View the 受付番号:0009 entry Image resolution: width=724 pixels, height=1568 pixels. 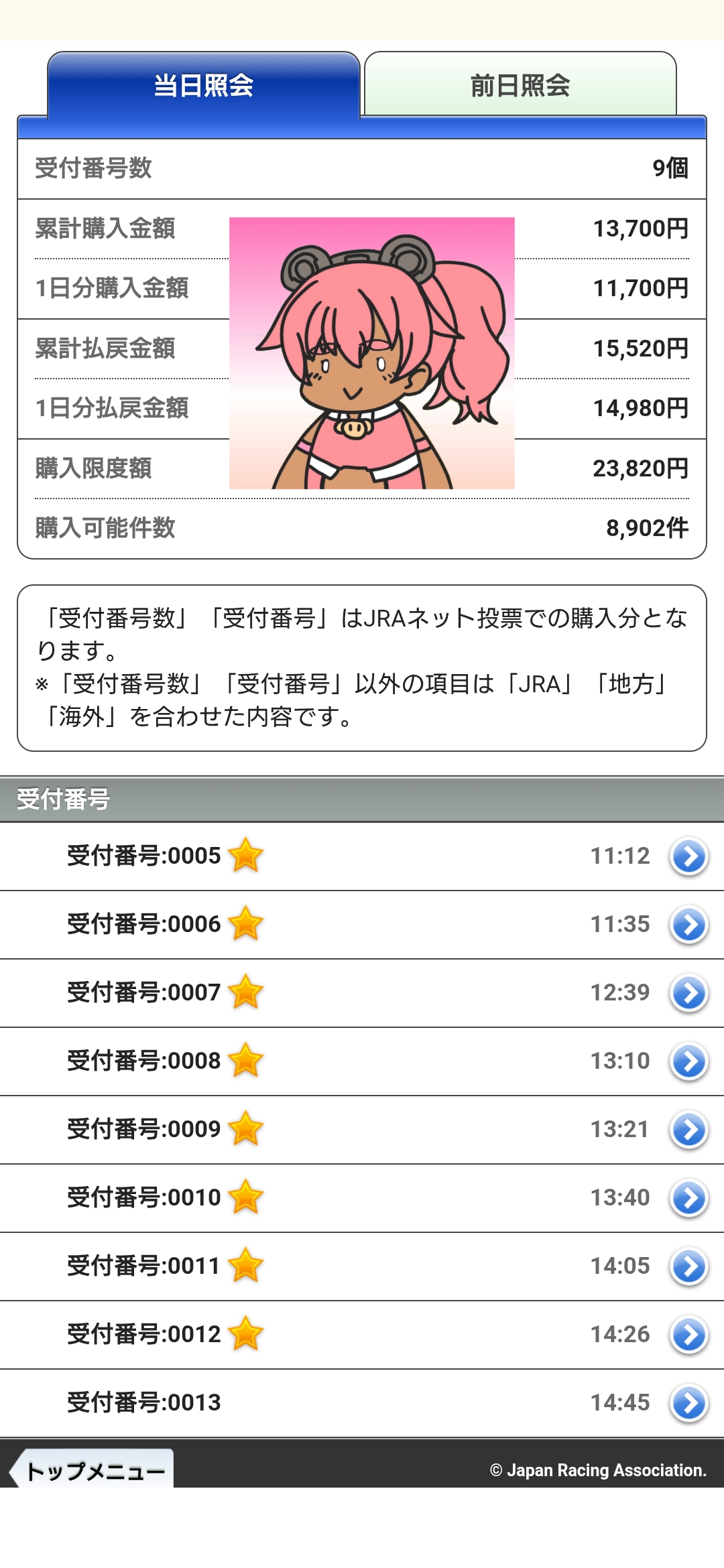point(362,1130)
